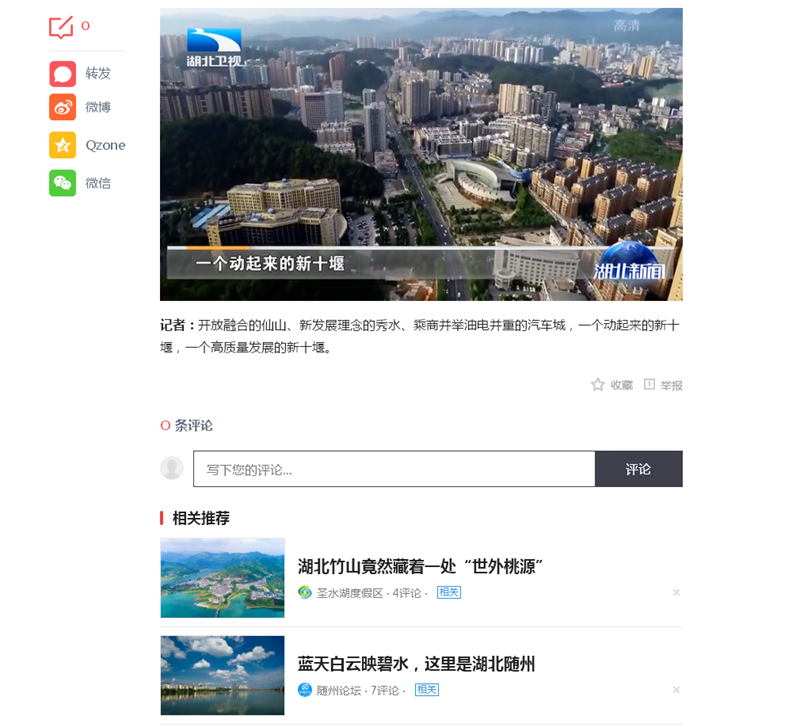This screenshot has height=727, width=800.
Task: Visit the 圣水湖度假区 source page
Action: (x=349, y=593)
